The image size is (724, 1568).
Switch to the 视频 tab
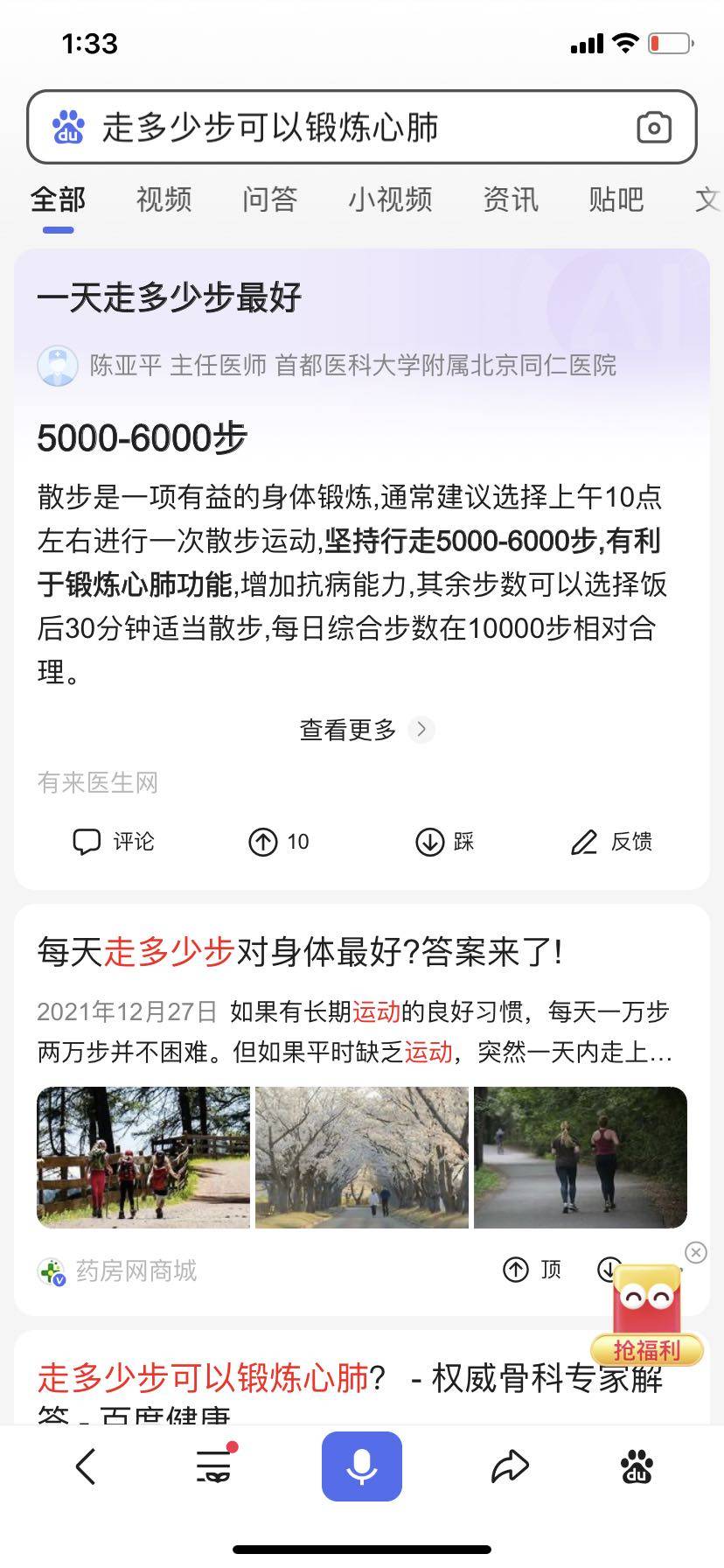[x=164, y=199]
